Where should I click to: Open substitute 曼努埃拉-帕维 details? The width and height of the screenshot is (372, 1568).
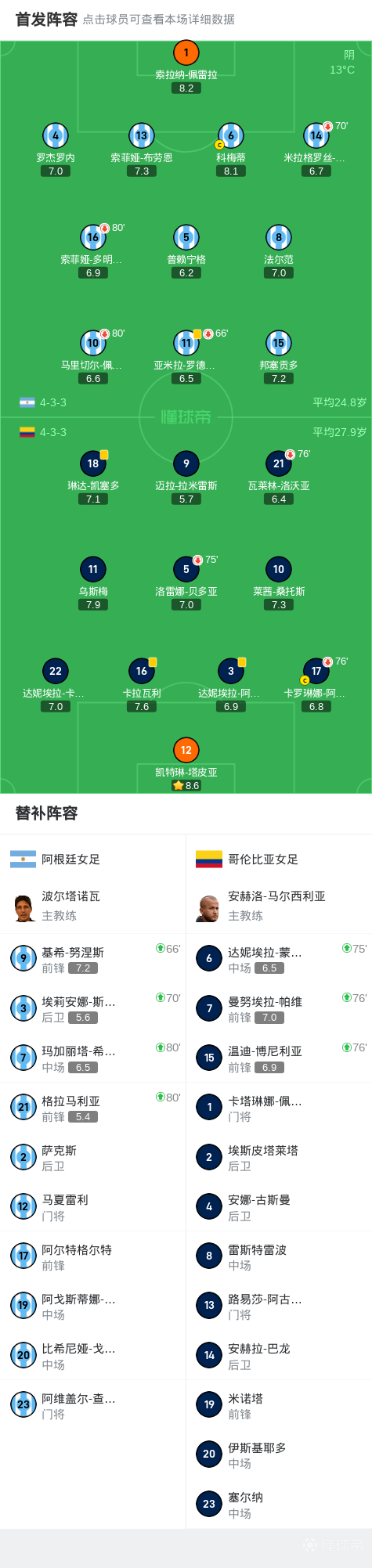(x=279, y=1008)
